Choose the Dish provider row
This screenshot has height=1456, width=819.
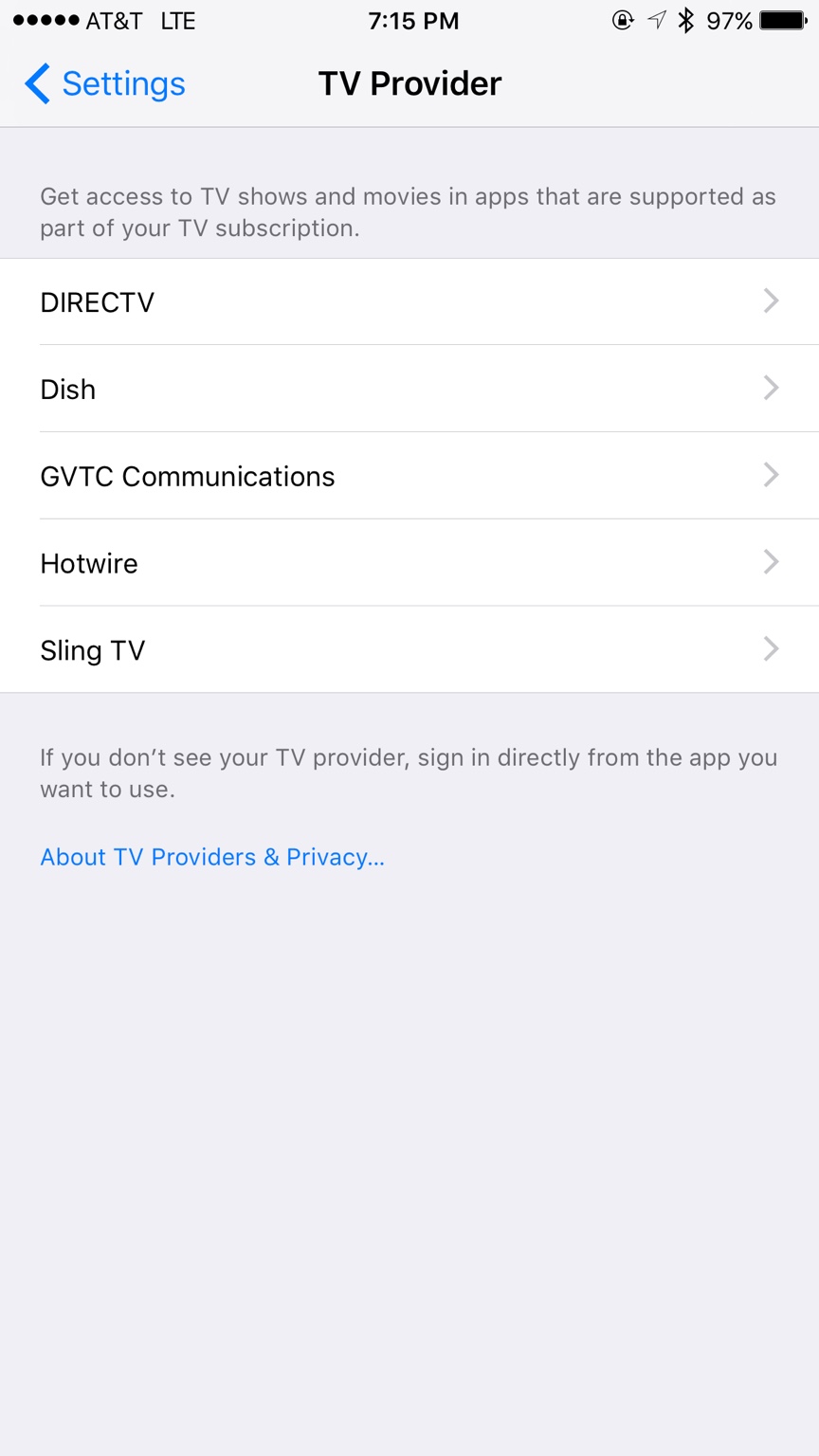click(x=409, y=390)
